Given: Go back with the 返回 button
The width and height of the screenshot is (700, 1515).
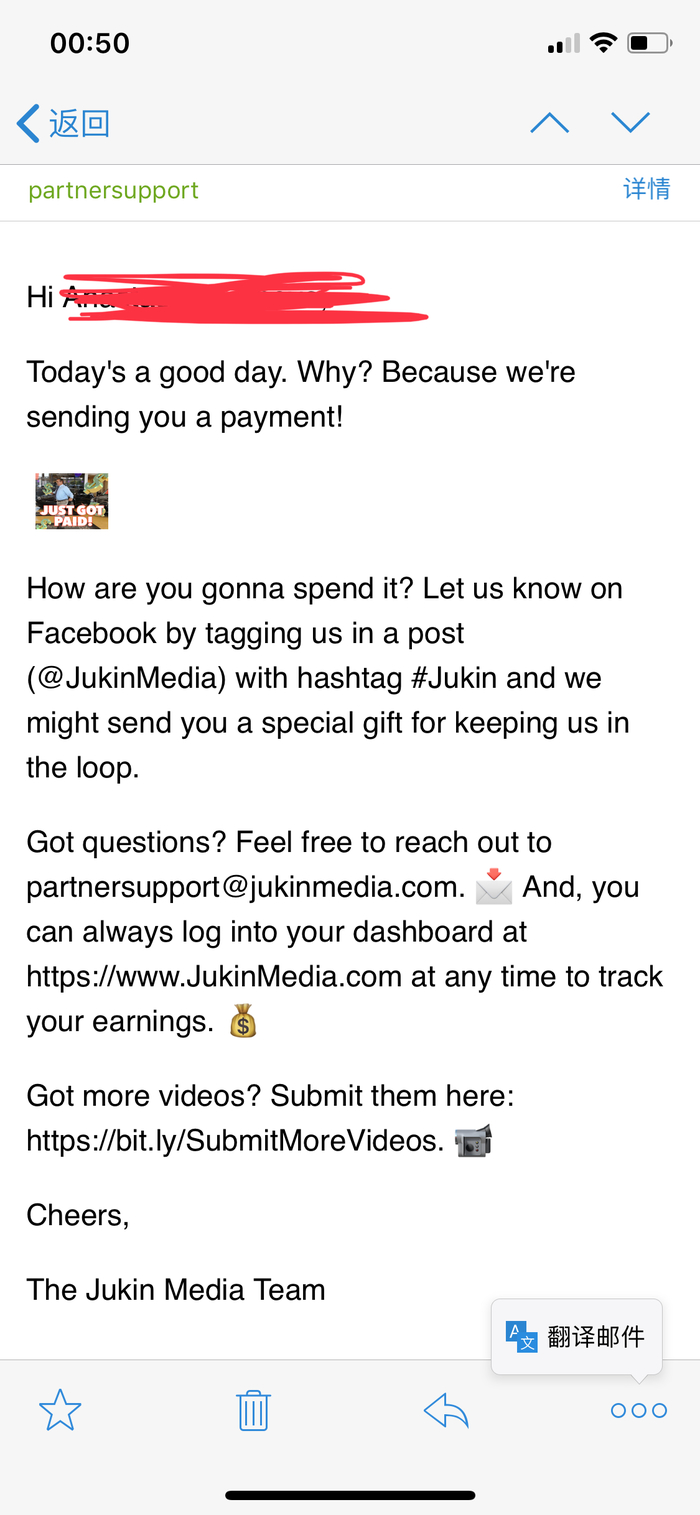Looking at the screenshot, I should coord(64,124).
